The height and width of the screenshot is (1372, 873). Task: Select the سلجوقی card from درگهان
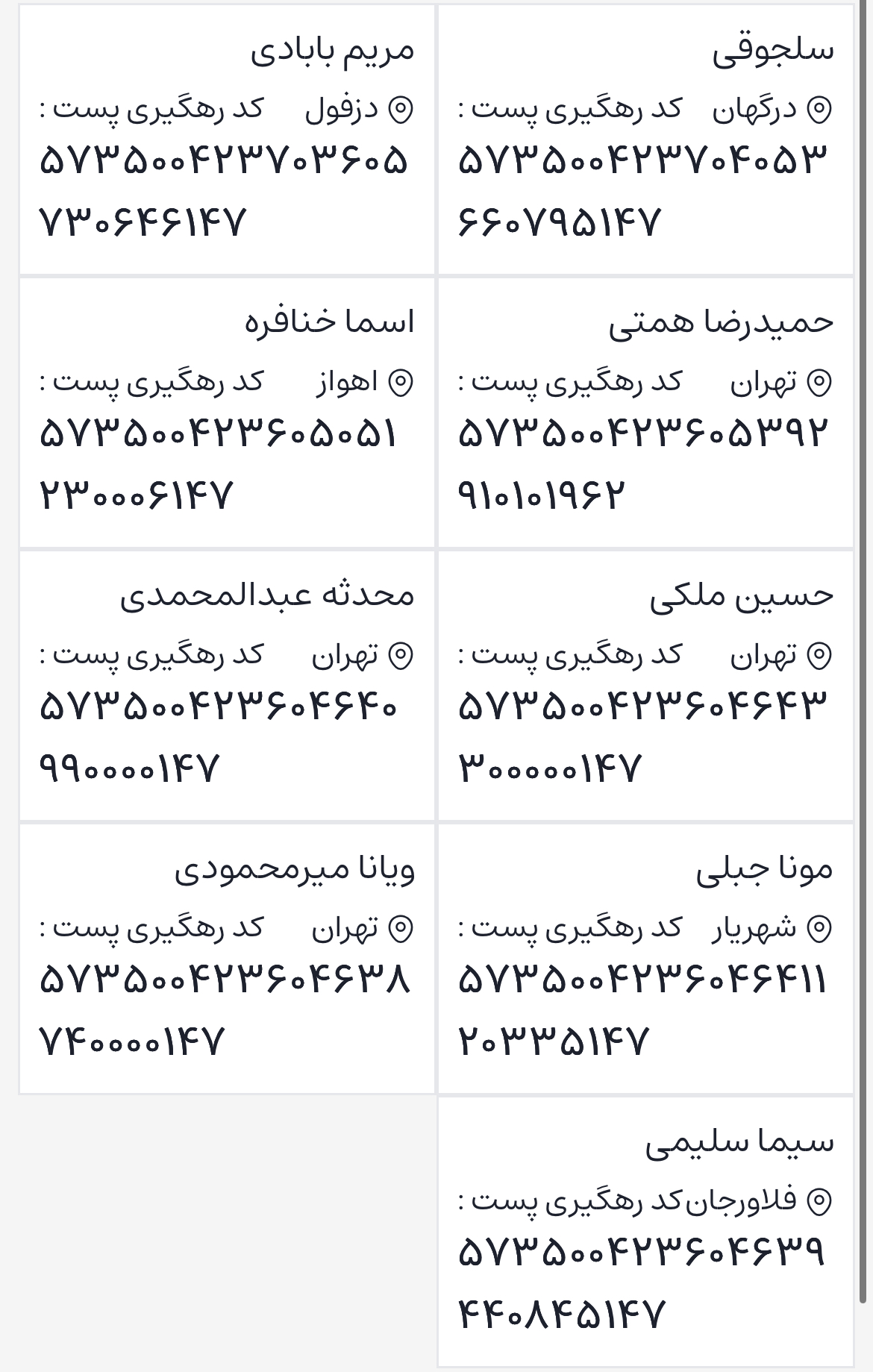pos(645,140)
